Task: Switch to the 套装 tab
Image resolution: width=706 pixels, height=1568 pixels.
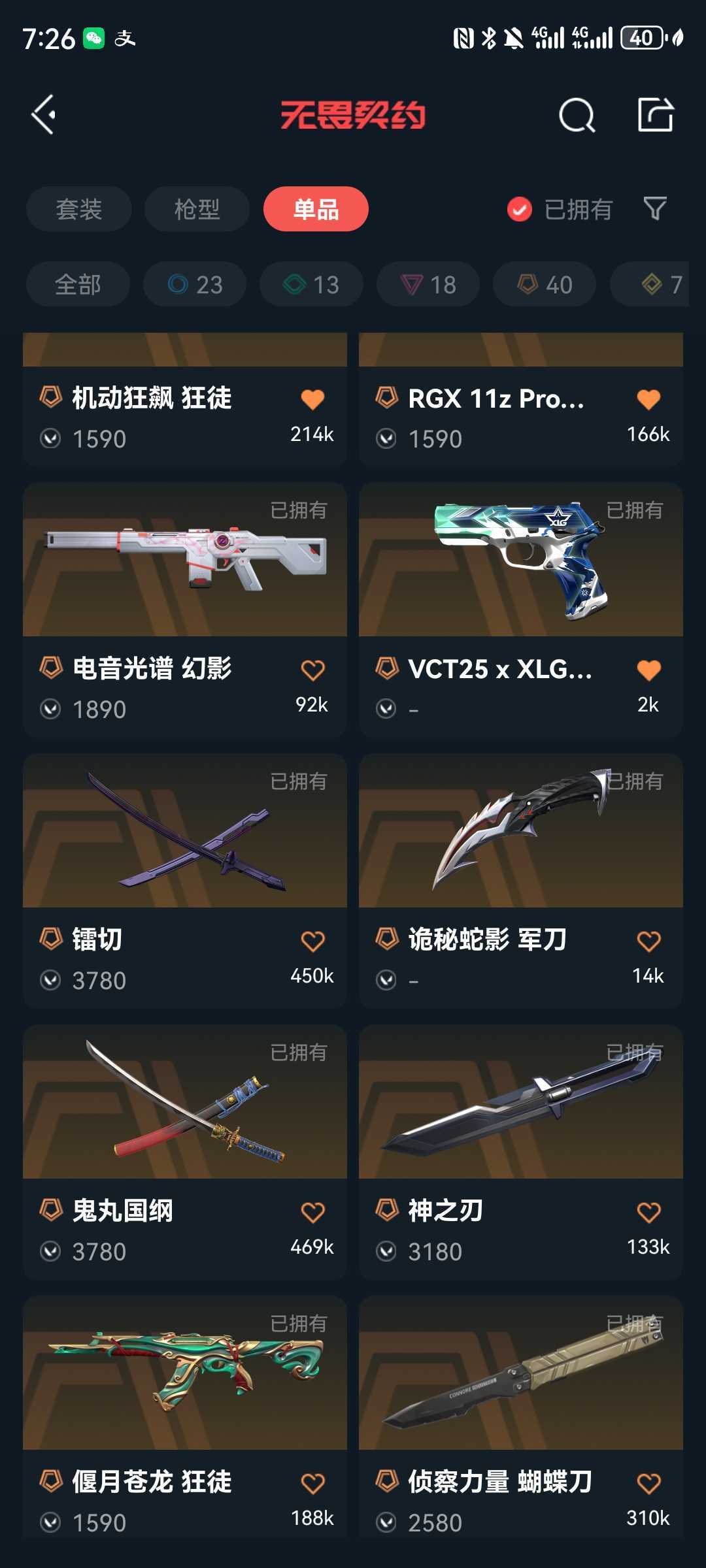Action: click(x=79, y=209)
